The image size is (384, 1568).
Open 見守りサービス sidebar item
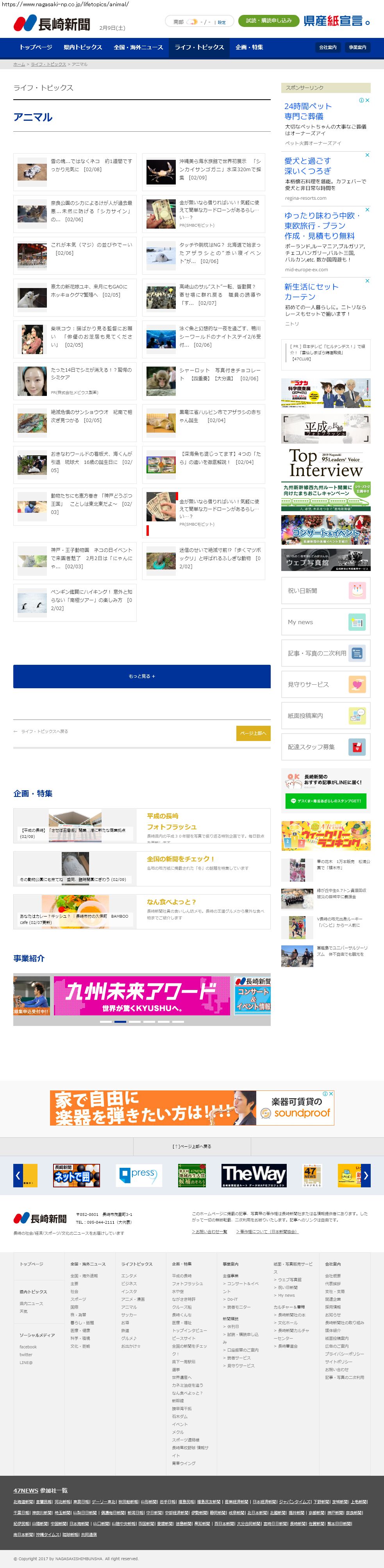click(x=325, y=685)
